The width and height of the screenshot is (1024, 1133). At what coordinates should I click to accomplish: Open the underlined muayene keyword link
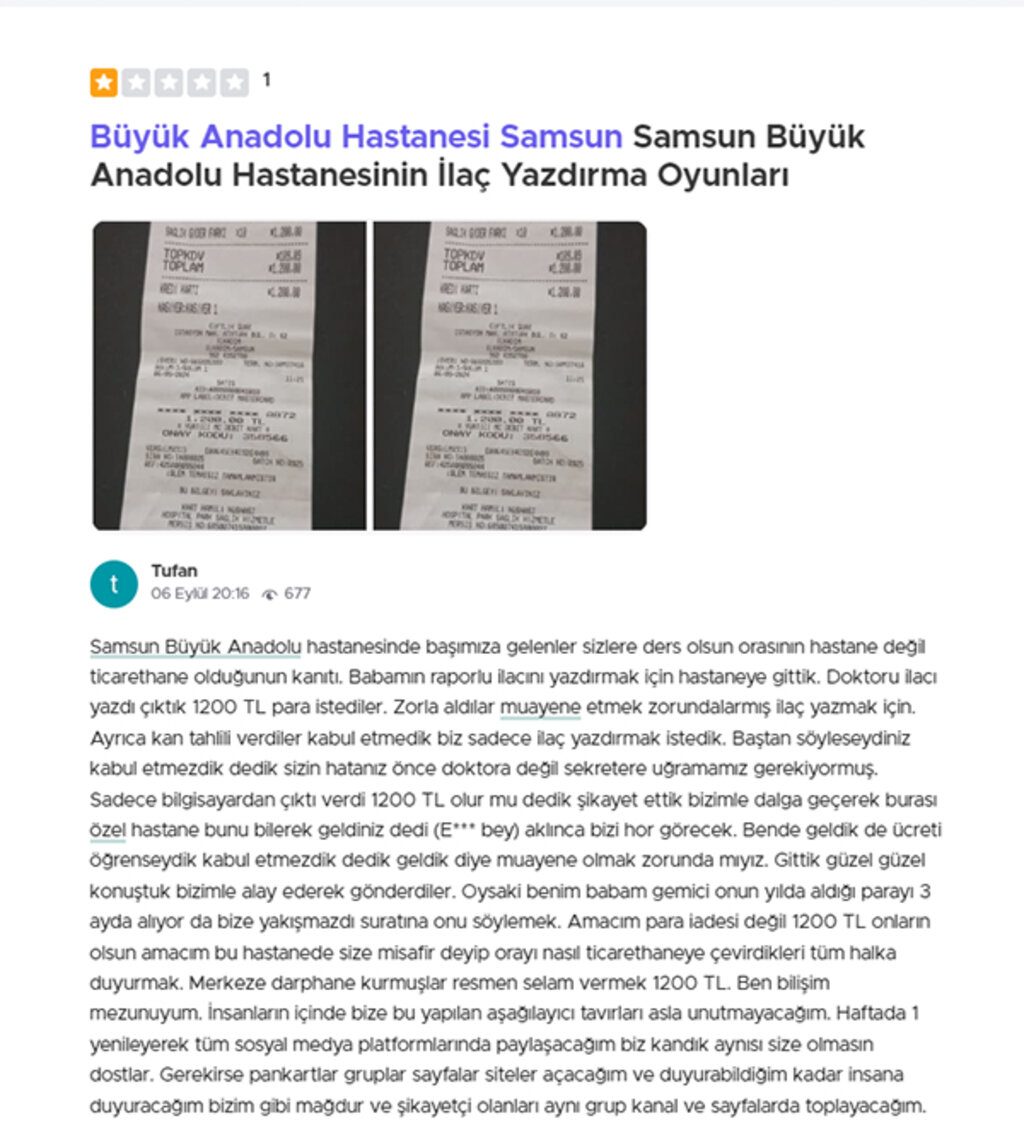click(540, 709)
